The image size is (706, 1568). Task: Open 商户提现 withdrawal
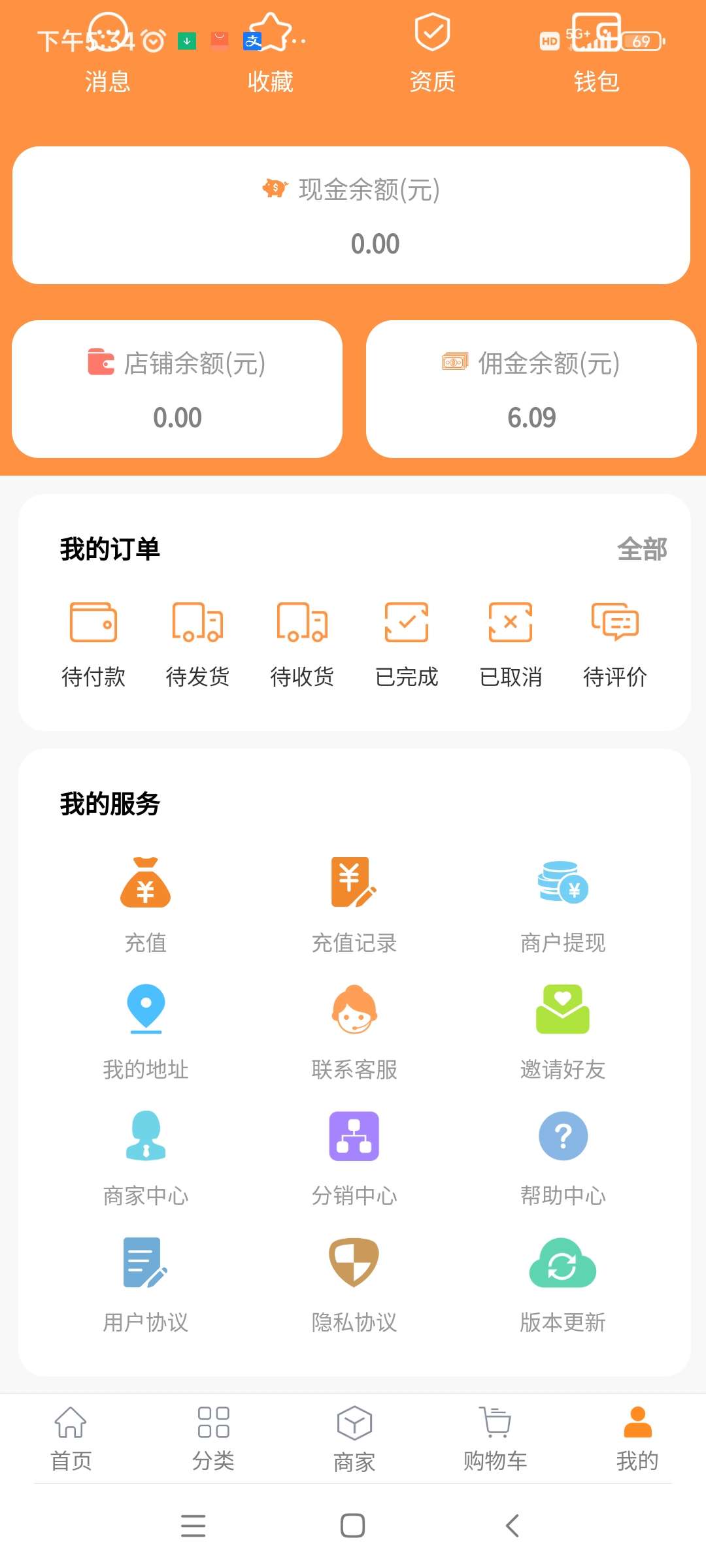pyautogui.click(x=563, y=905)
